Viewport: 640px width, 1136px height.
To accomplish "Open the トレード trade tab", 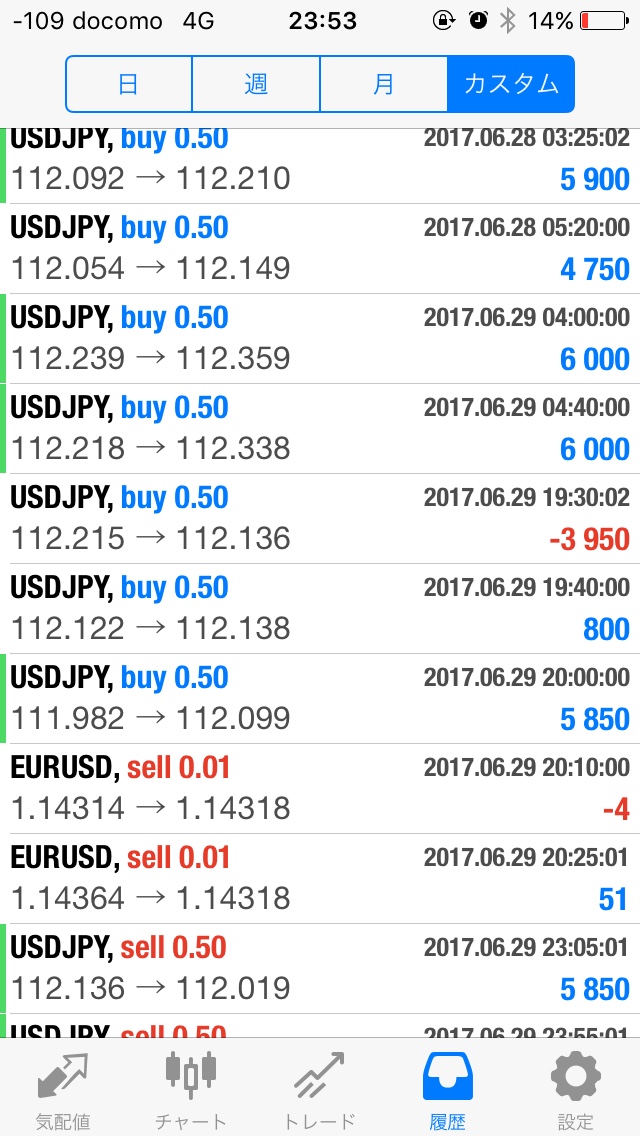I will click(320, 1090).
